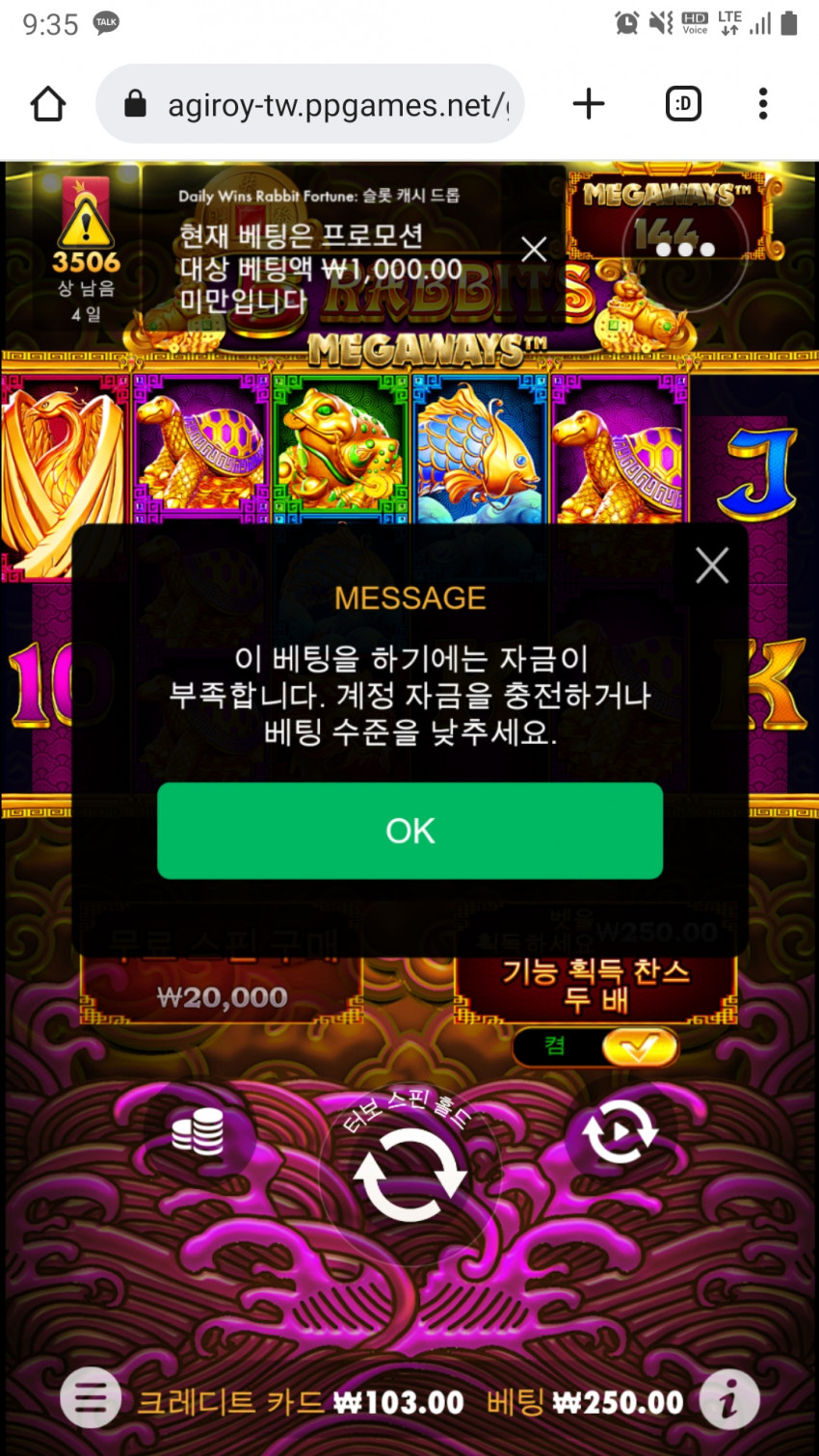819x1456 pixels.
Task: Close the MESSAGE dialog with X
Action: (x=712, y=566)
